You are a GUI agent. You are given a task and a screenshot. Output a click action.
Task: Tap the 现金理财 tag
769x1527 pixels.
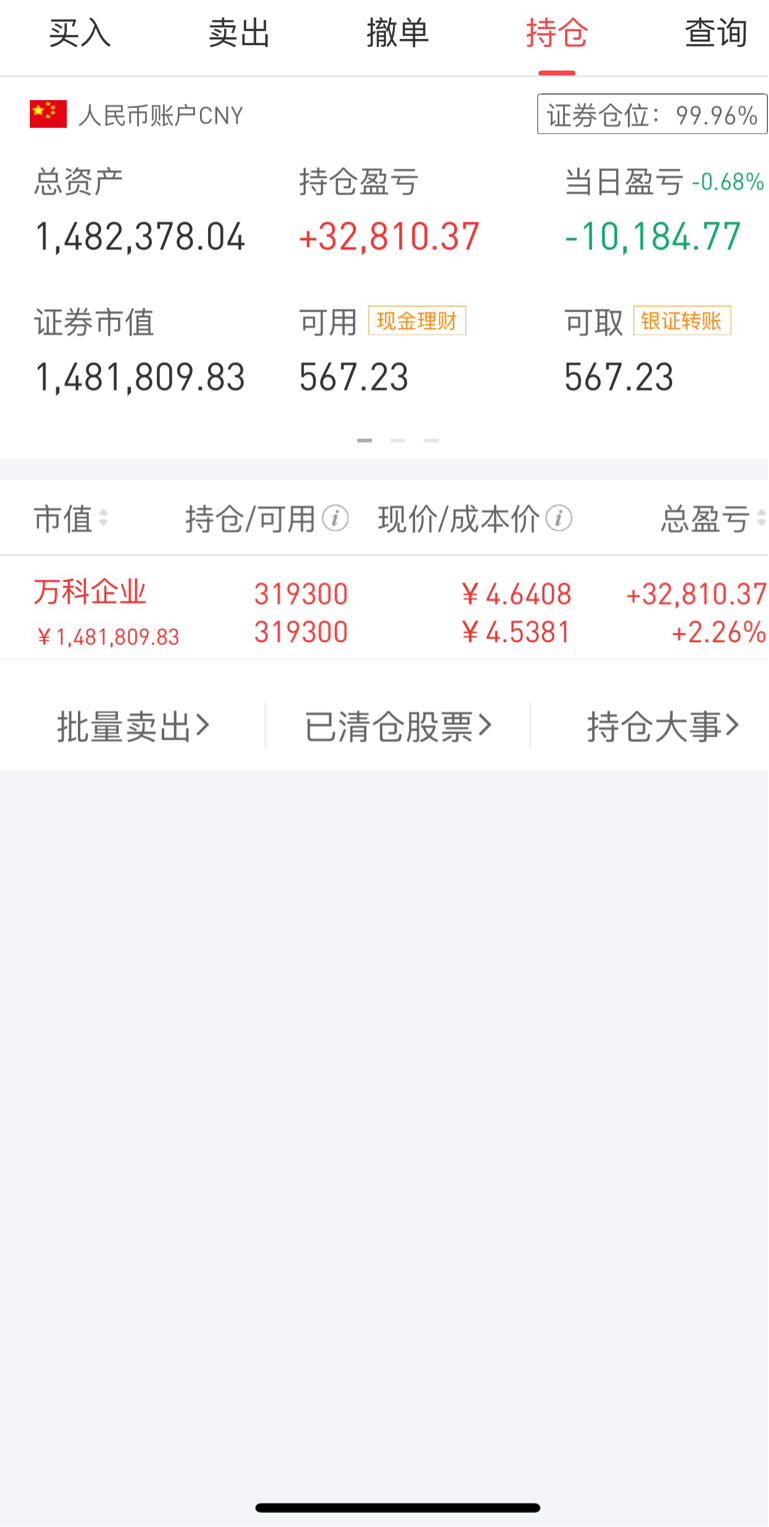pyautogui.click(x=417, y=321)
